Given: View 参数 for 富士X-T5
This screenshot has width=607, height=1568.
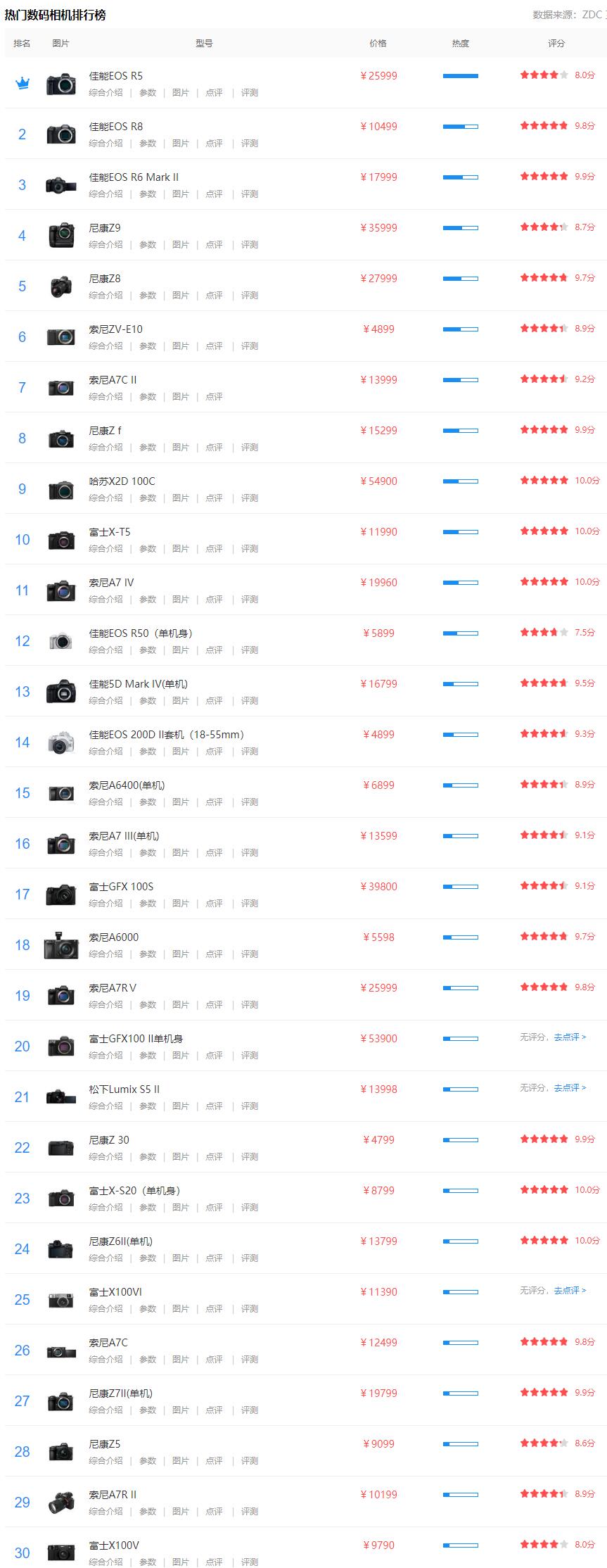Looking at the screenshot, I should pyautogui.click(x=148, y=549).
